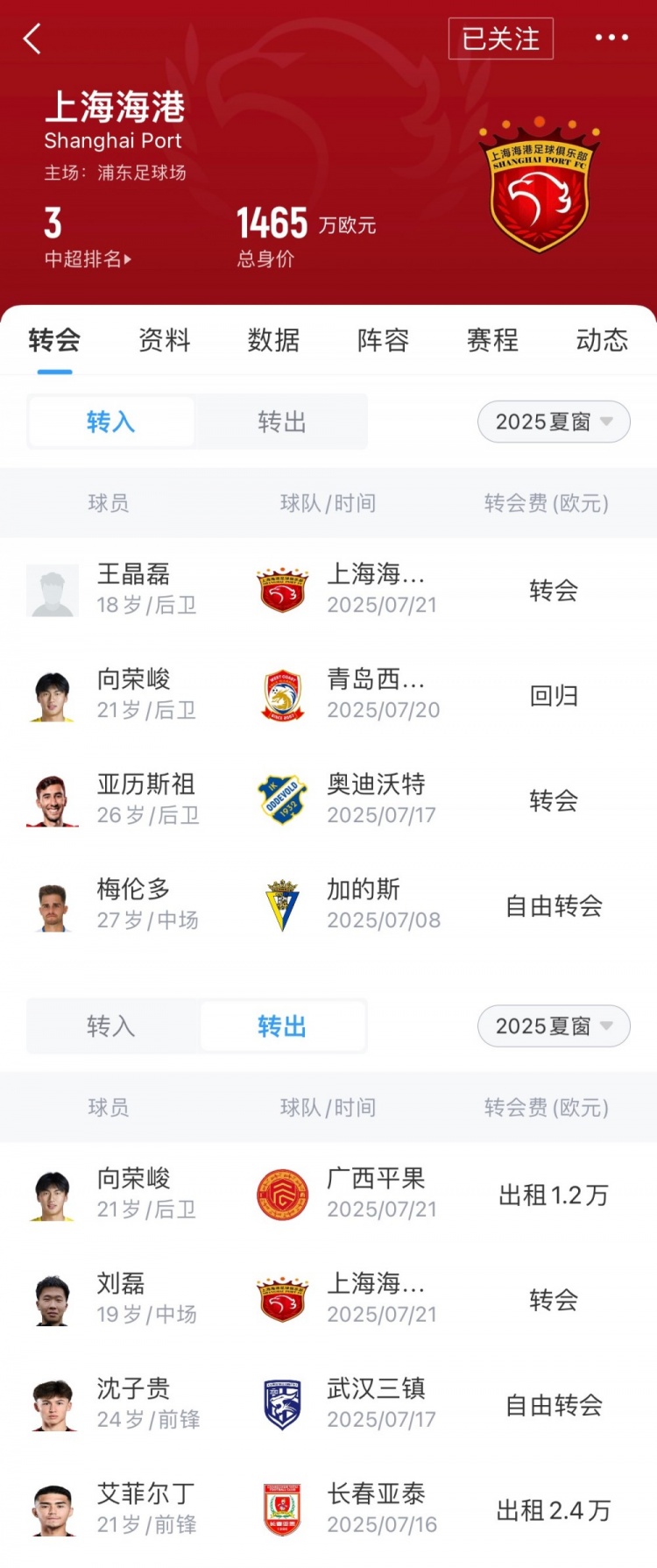Switch to the 数据 tab
The width and height of the screenshot is (657, 1568).
click(x=273, y=340)
